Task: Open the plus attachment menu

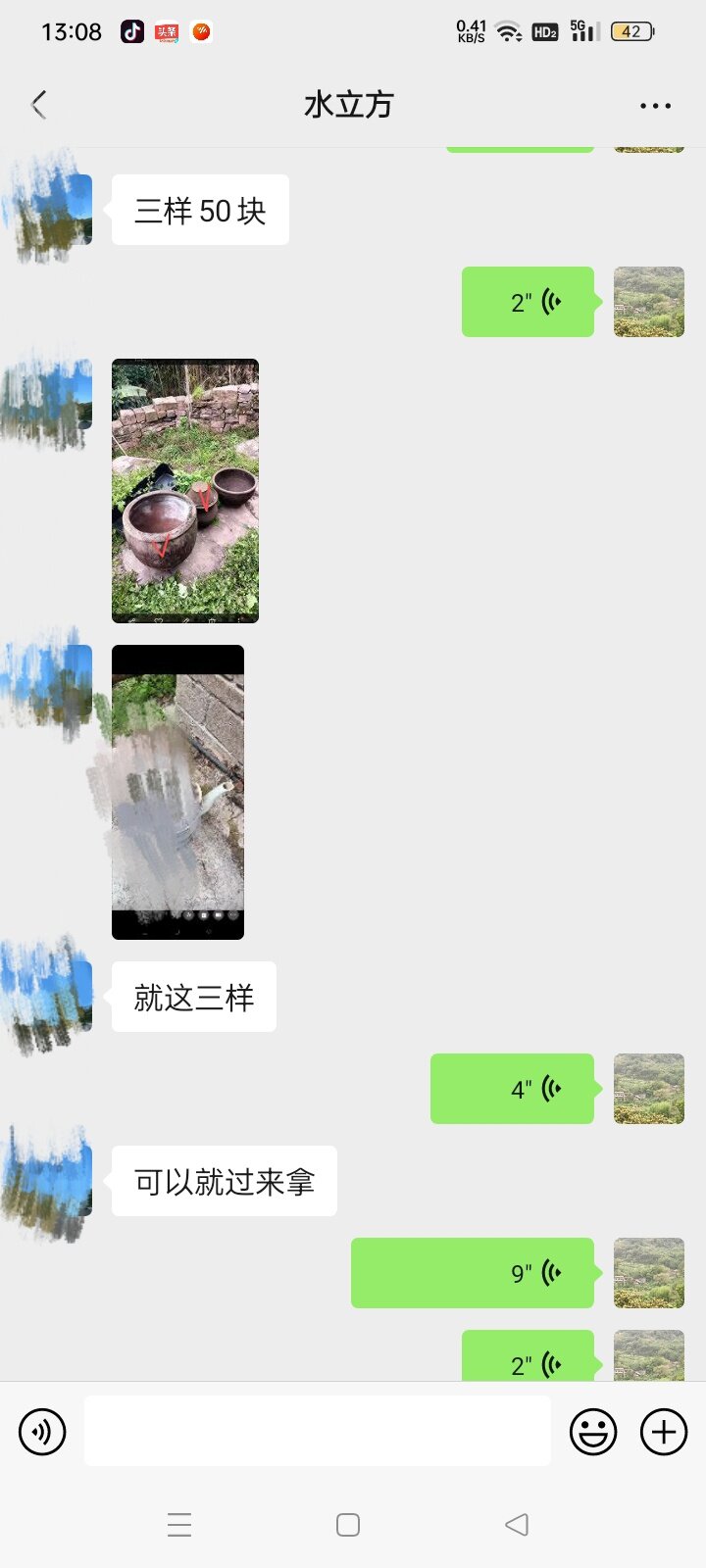Action: pyautogui.click(x=664, y=1432)
